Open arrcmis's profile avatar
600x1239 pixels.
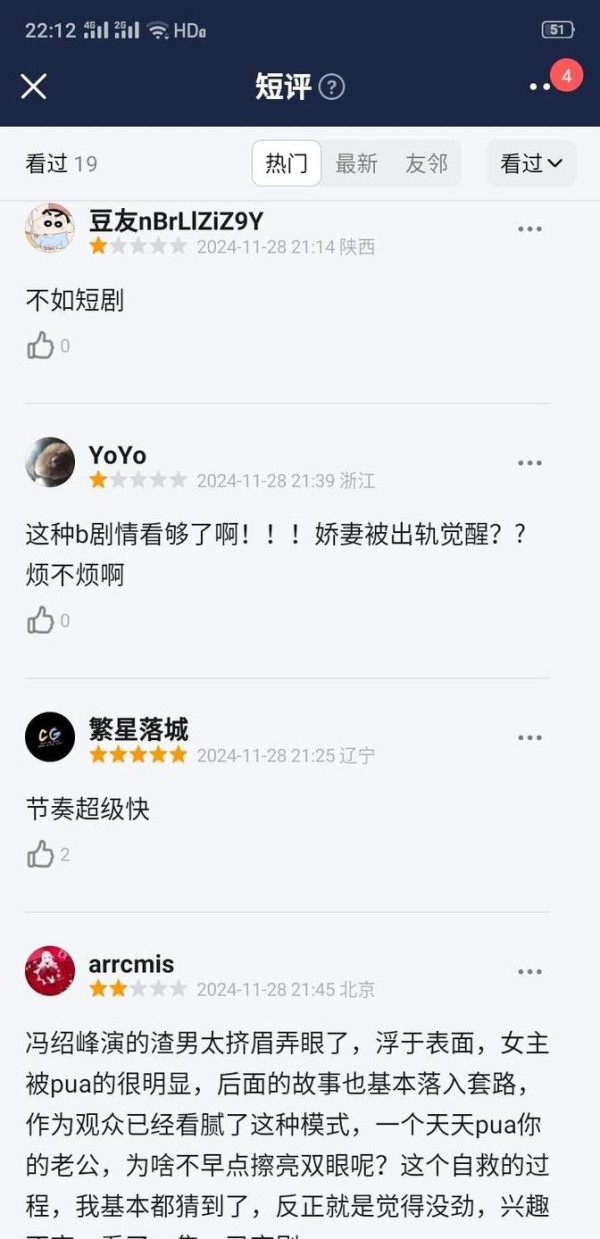[x=50, y=971]
